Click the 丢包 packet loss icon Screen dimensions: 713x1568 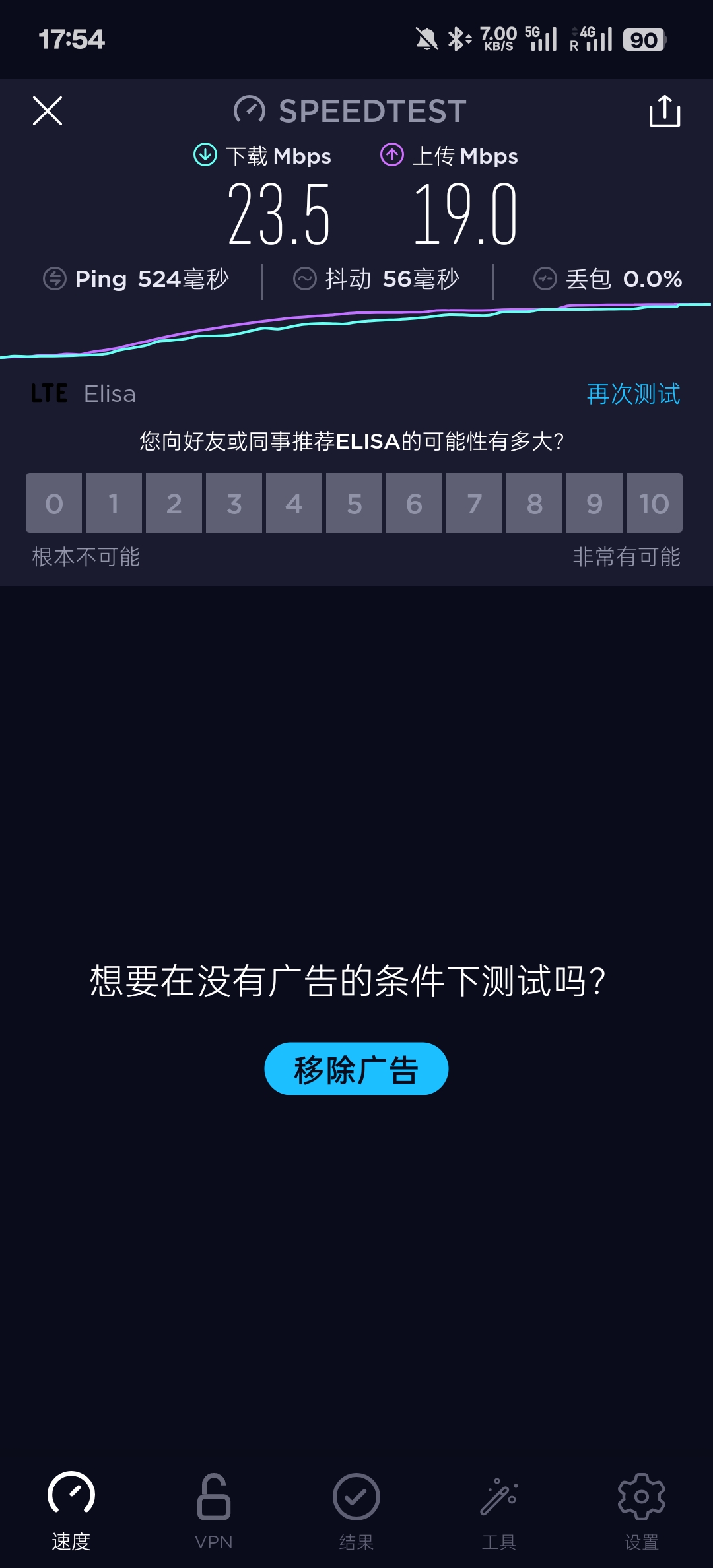[545, 278]
